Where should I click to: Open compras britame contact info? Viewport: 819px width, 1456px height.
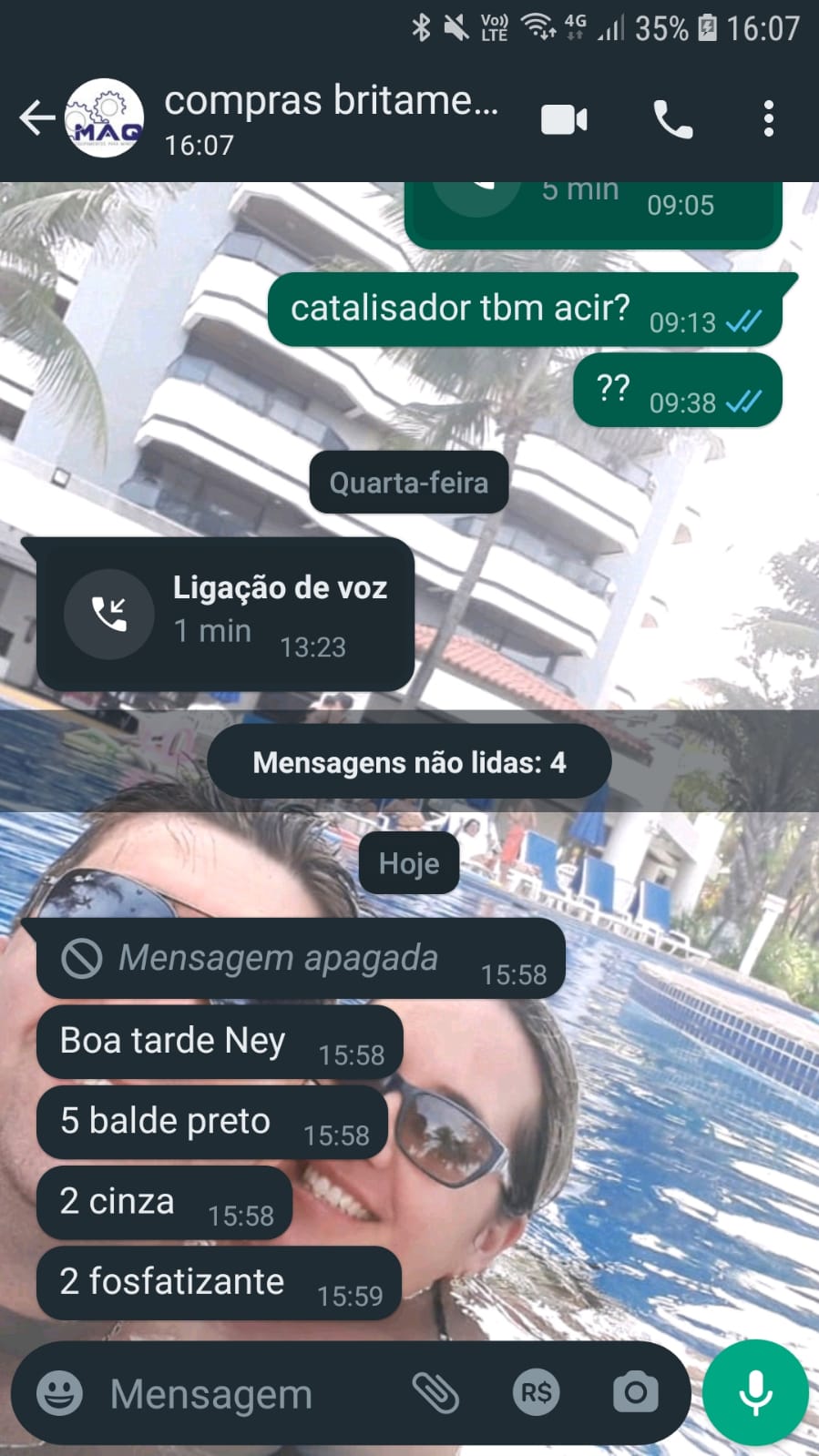point(330,118)
